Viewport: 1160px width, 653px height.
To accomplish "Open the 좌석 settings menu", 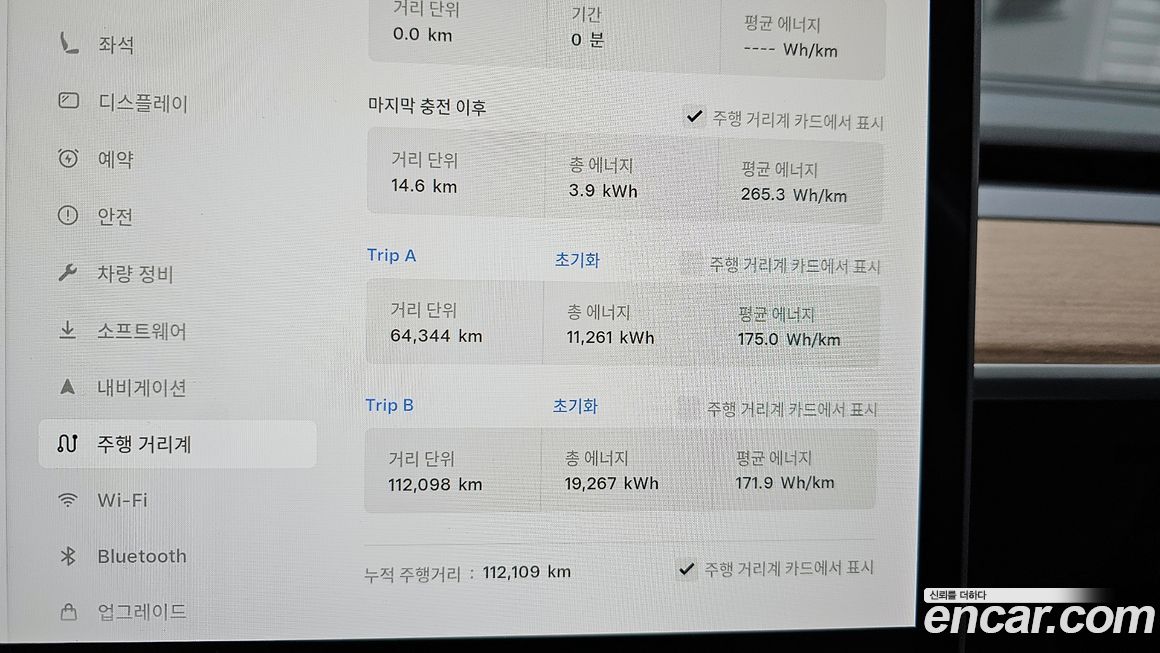I will tap(115, 45).
